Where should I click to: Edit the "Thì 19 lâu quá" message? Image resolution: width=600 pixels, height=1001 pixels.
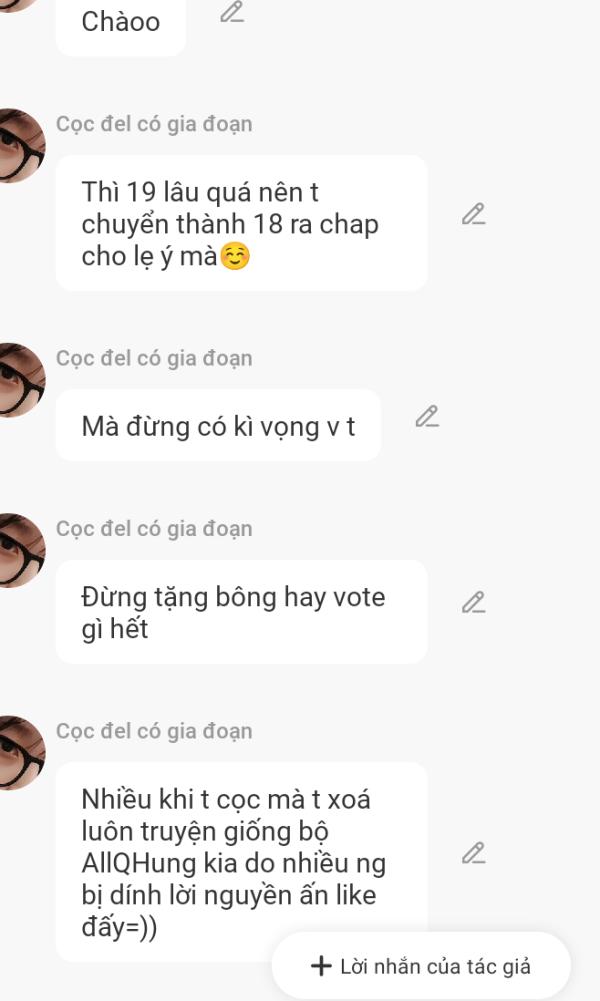(x=473, y=214)
